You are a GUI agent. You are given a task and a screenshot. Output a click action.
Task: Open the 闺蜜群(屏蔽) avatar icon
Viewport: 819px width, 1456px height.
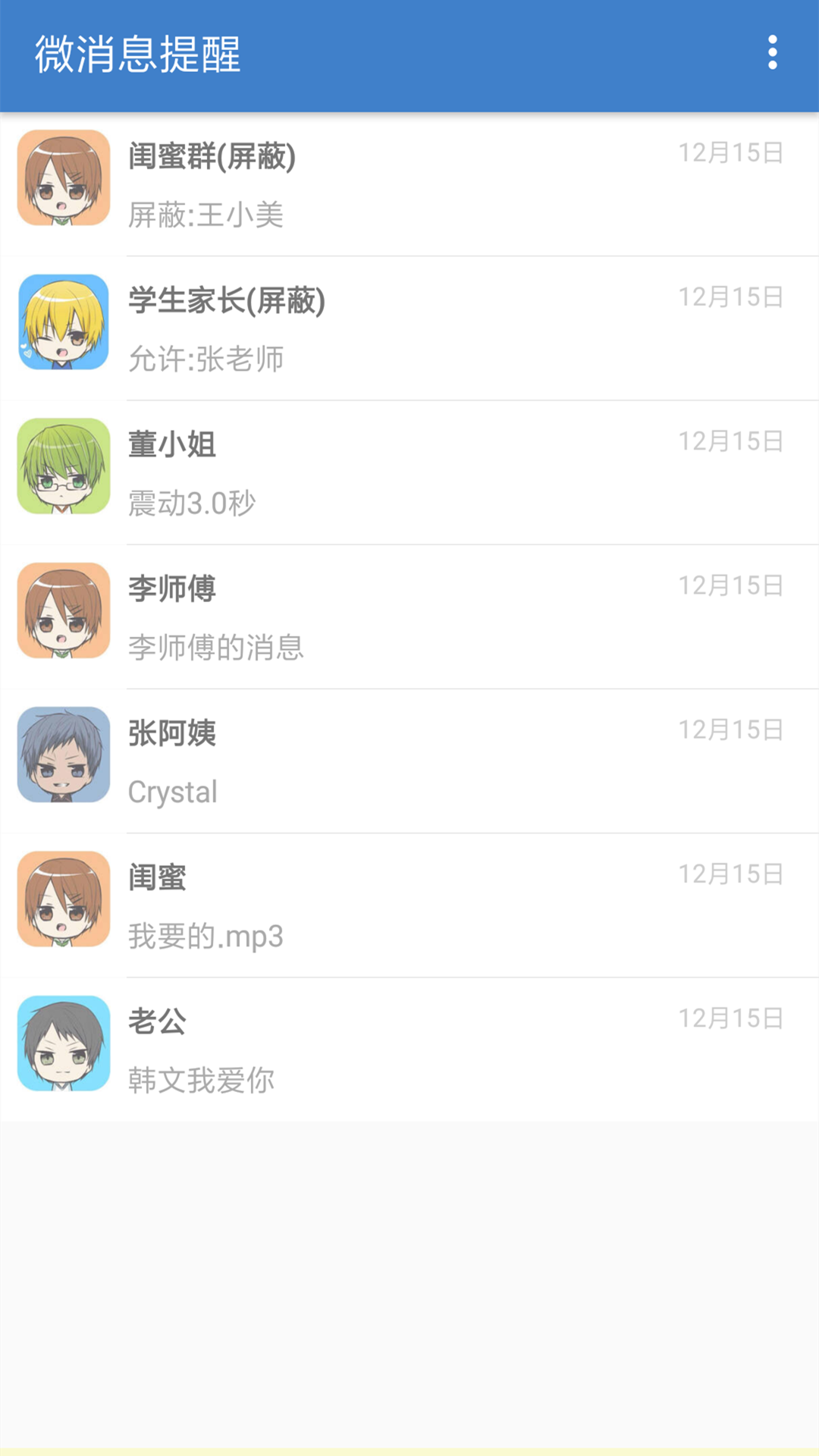coord(64,180)
